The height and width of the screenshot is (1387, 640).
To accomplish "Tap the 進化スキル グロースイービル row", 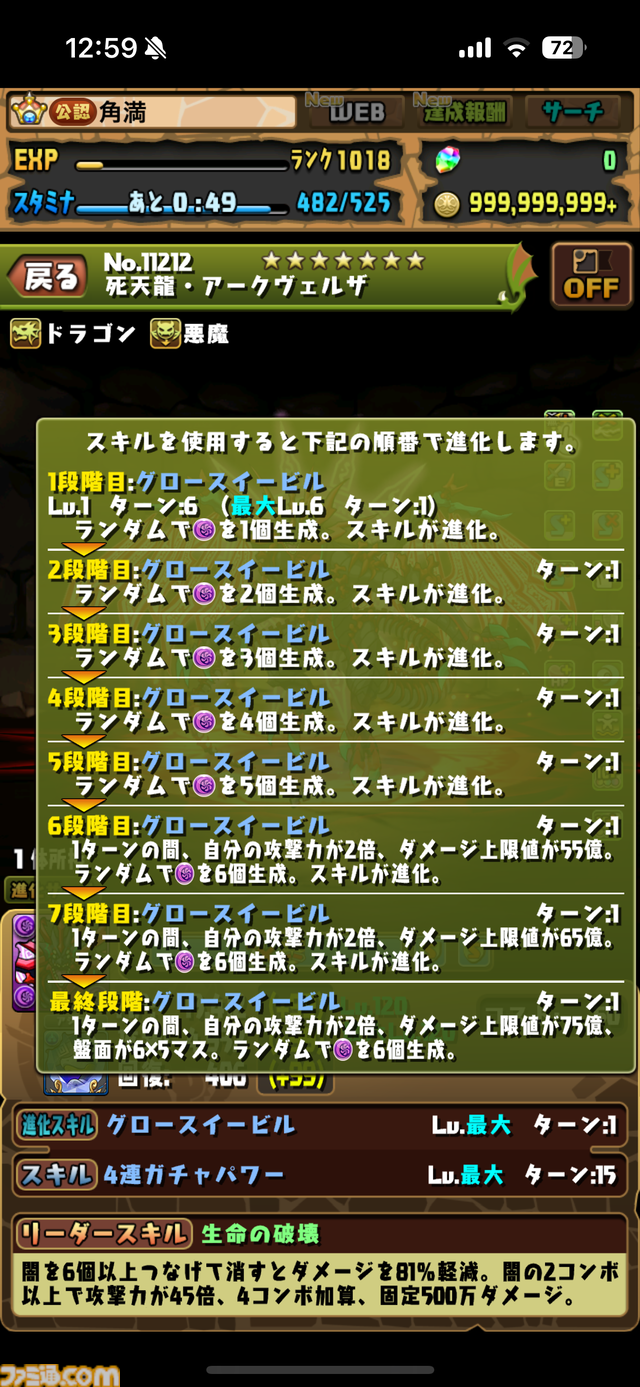I will [x=319, y=1125].
